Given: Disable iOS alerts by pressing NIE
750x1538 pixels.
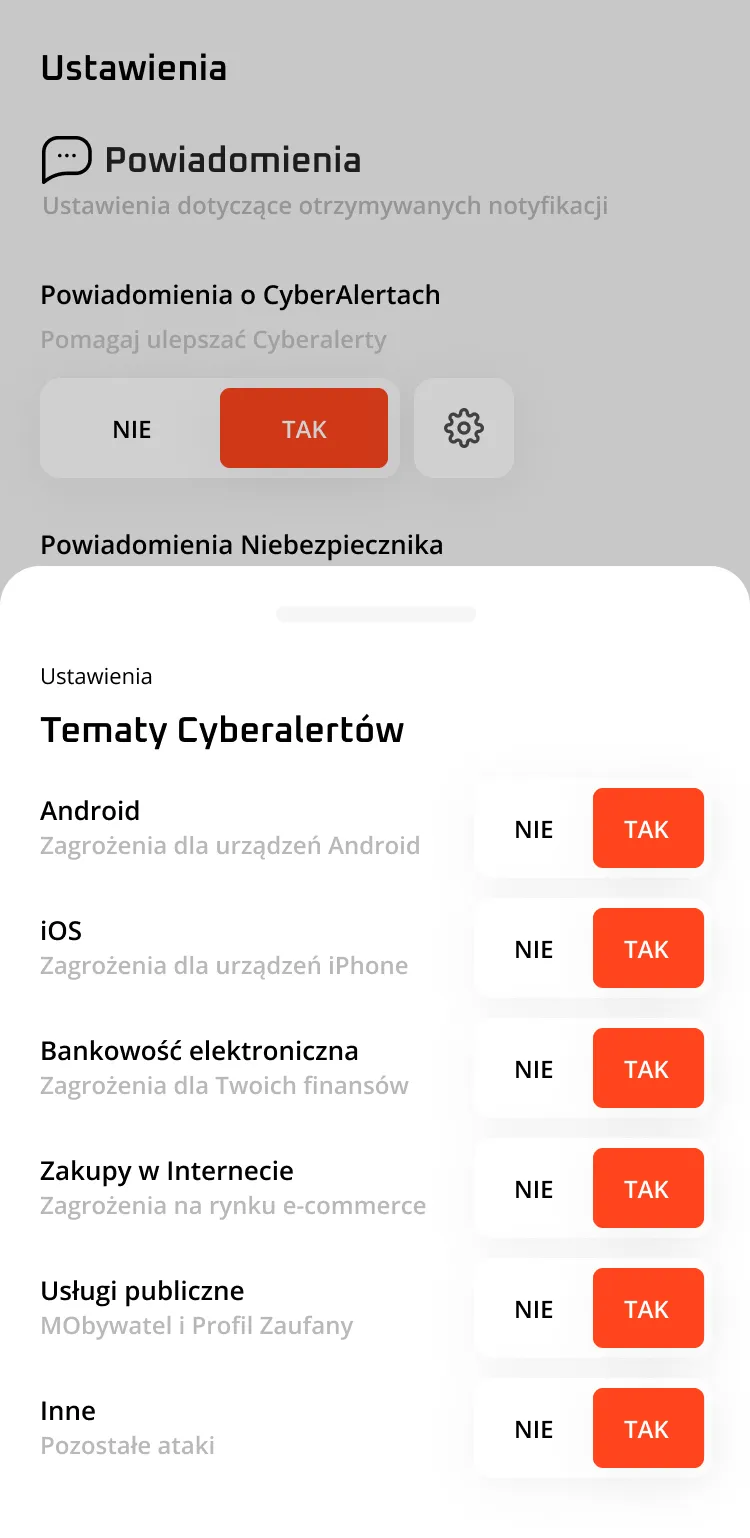Looking at the screenshot, I should 533,948.
